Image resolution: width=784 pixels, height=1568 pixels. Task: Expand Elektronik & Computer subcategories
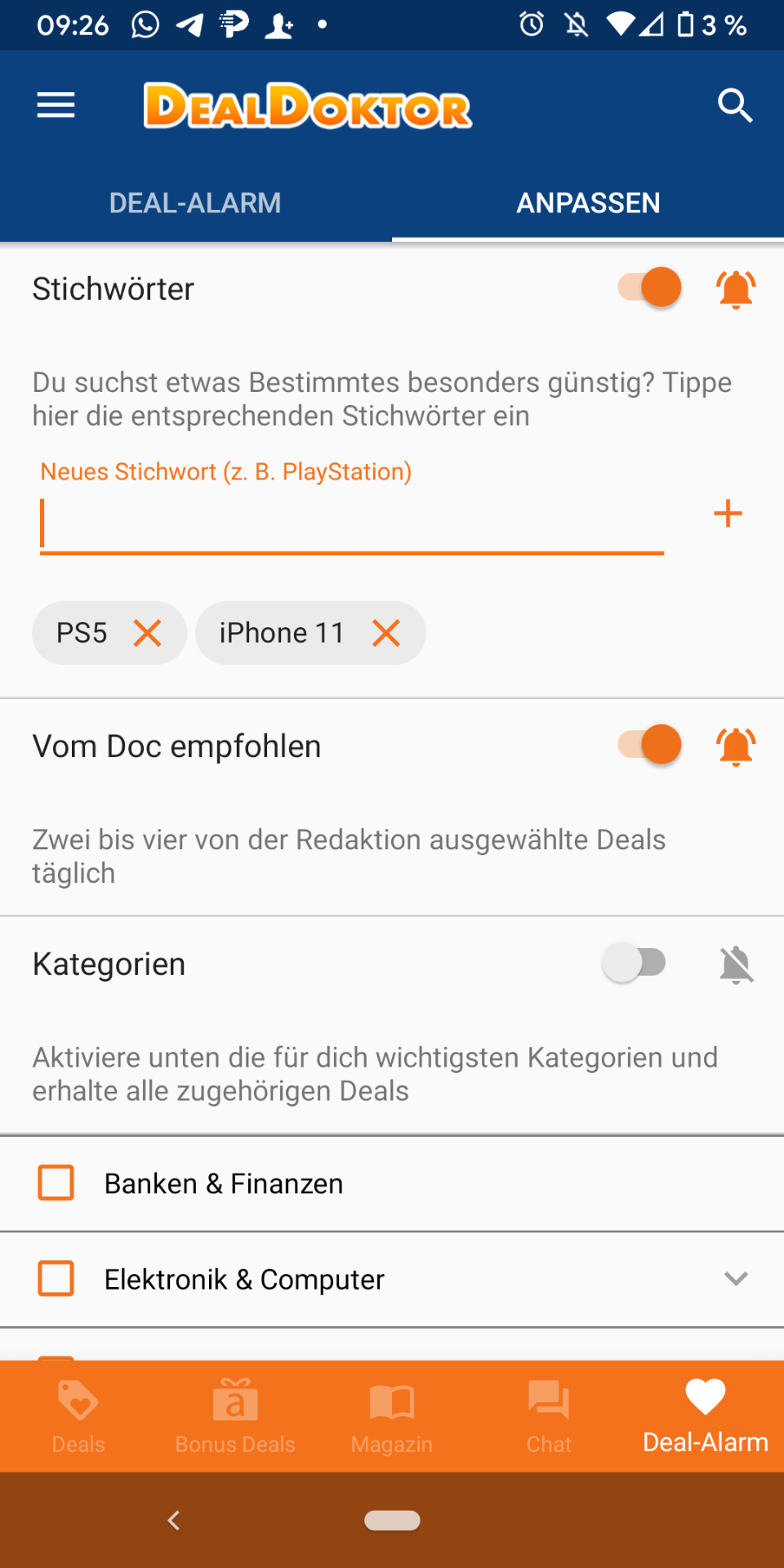click(736, 1278)
